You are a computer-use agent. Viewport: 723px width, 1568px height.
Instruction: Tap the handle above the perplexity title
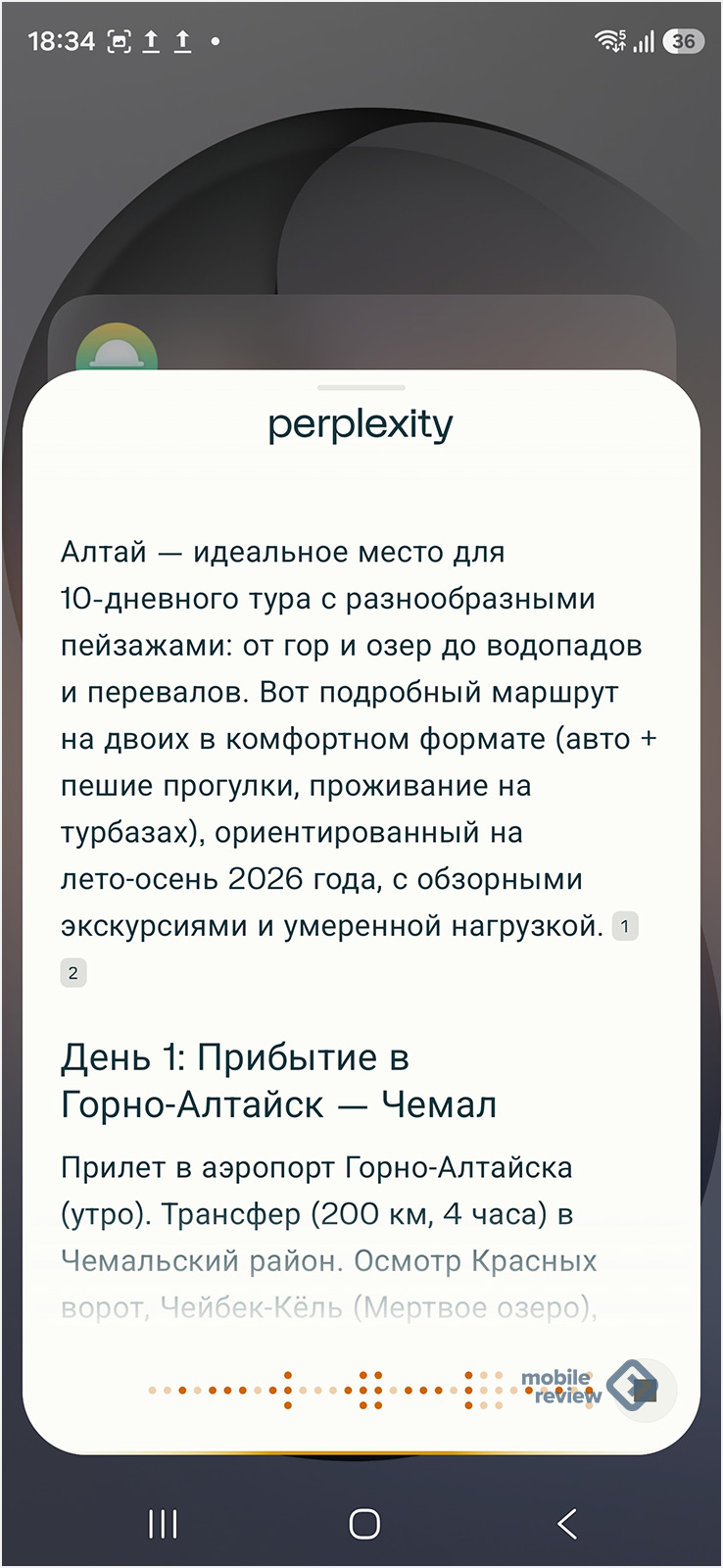click(361, 388)
